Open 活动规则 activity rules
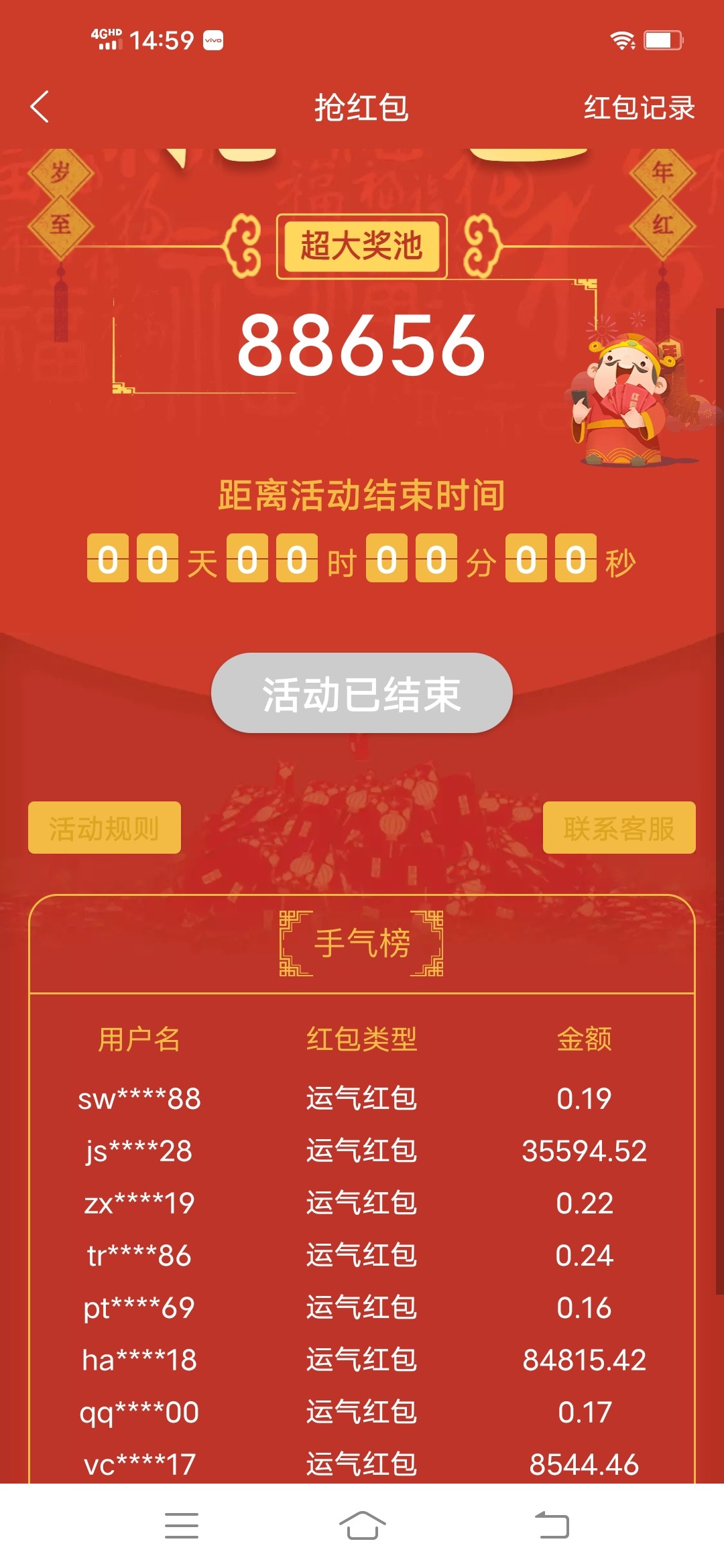This screenshot has height=1568, width=724. (x=105, y=828)
